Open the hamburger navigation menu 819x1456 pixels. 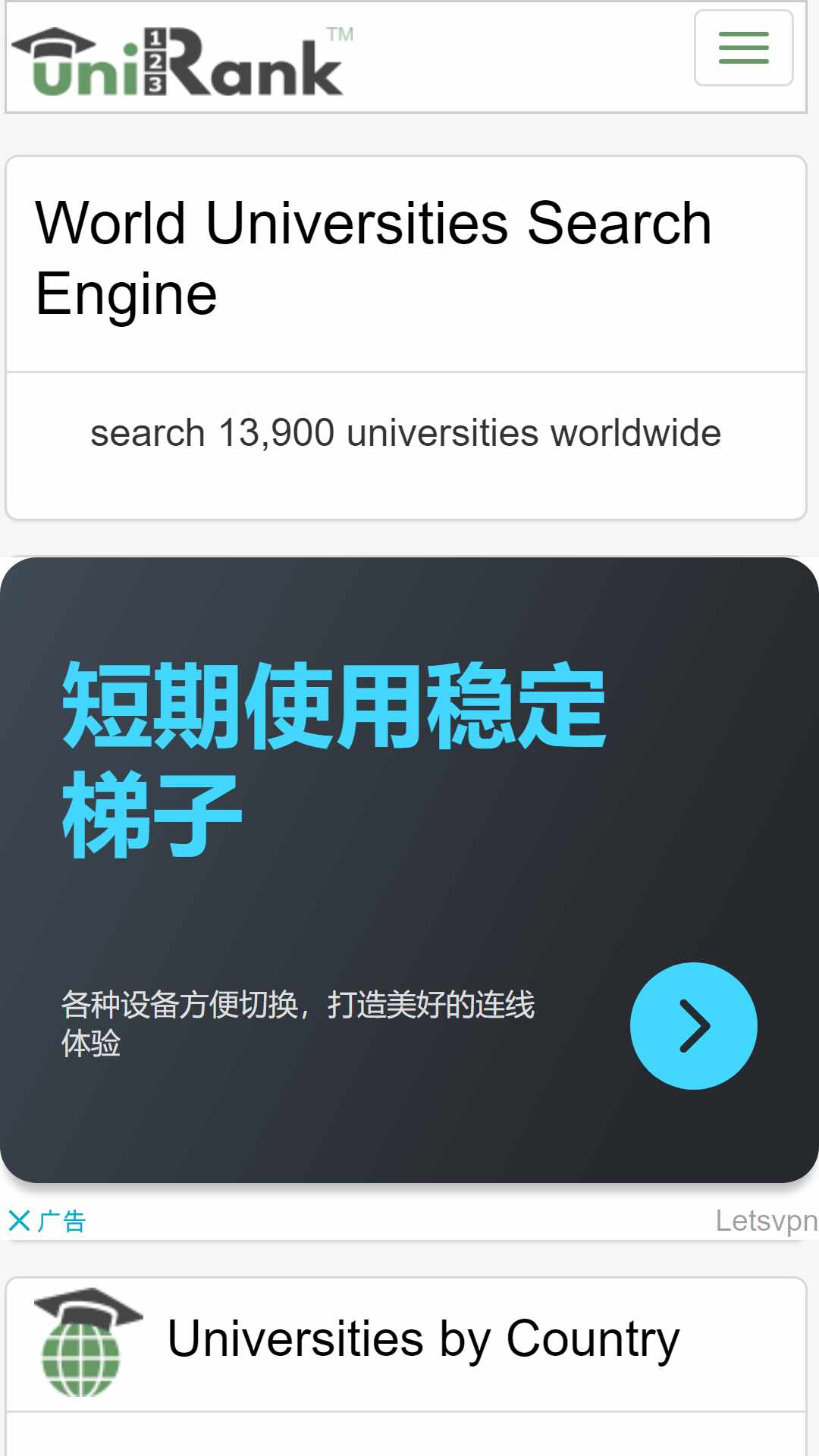(x=743, y=48)
